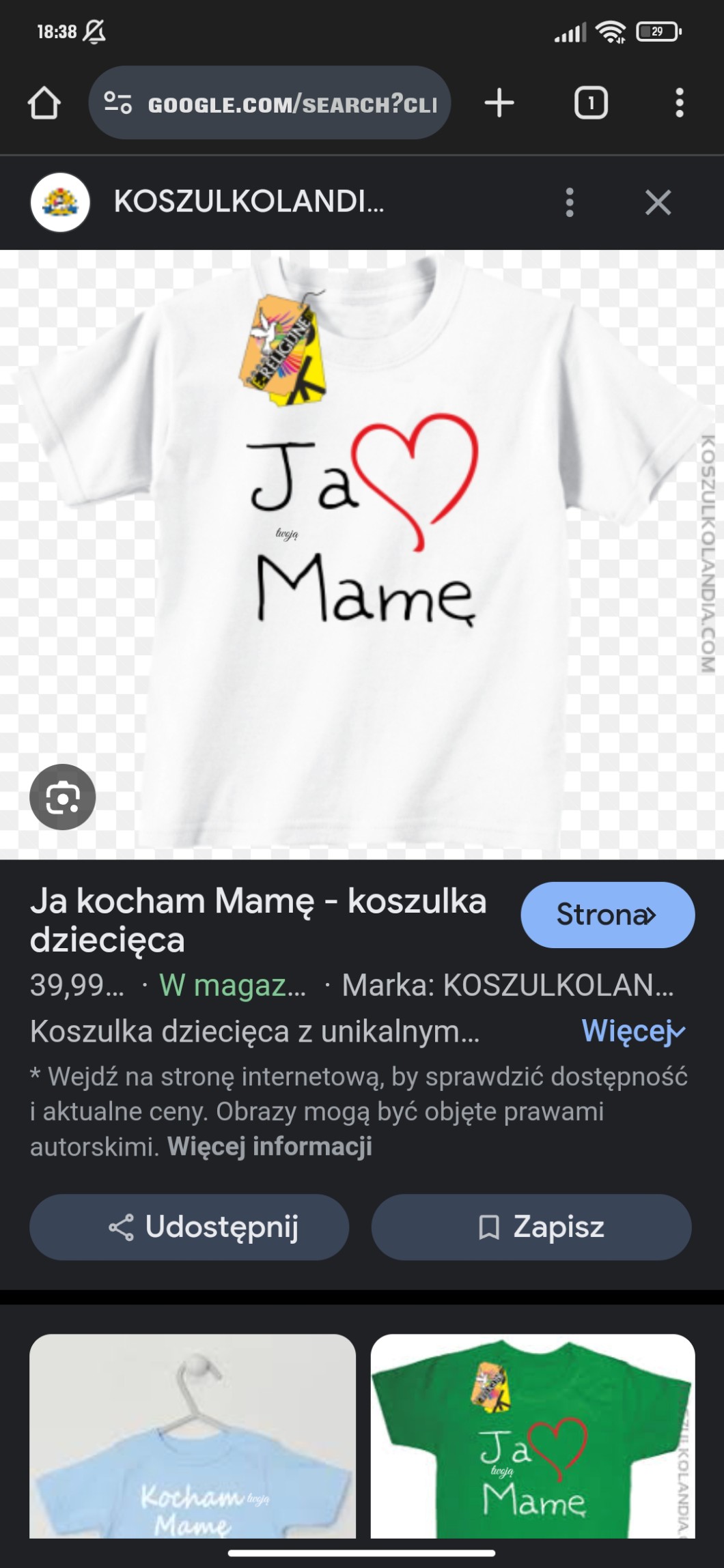Expand description with Więcej

pyautogui.click(x=632, y=1031)
